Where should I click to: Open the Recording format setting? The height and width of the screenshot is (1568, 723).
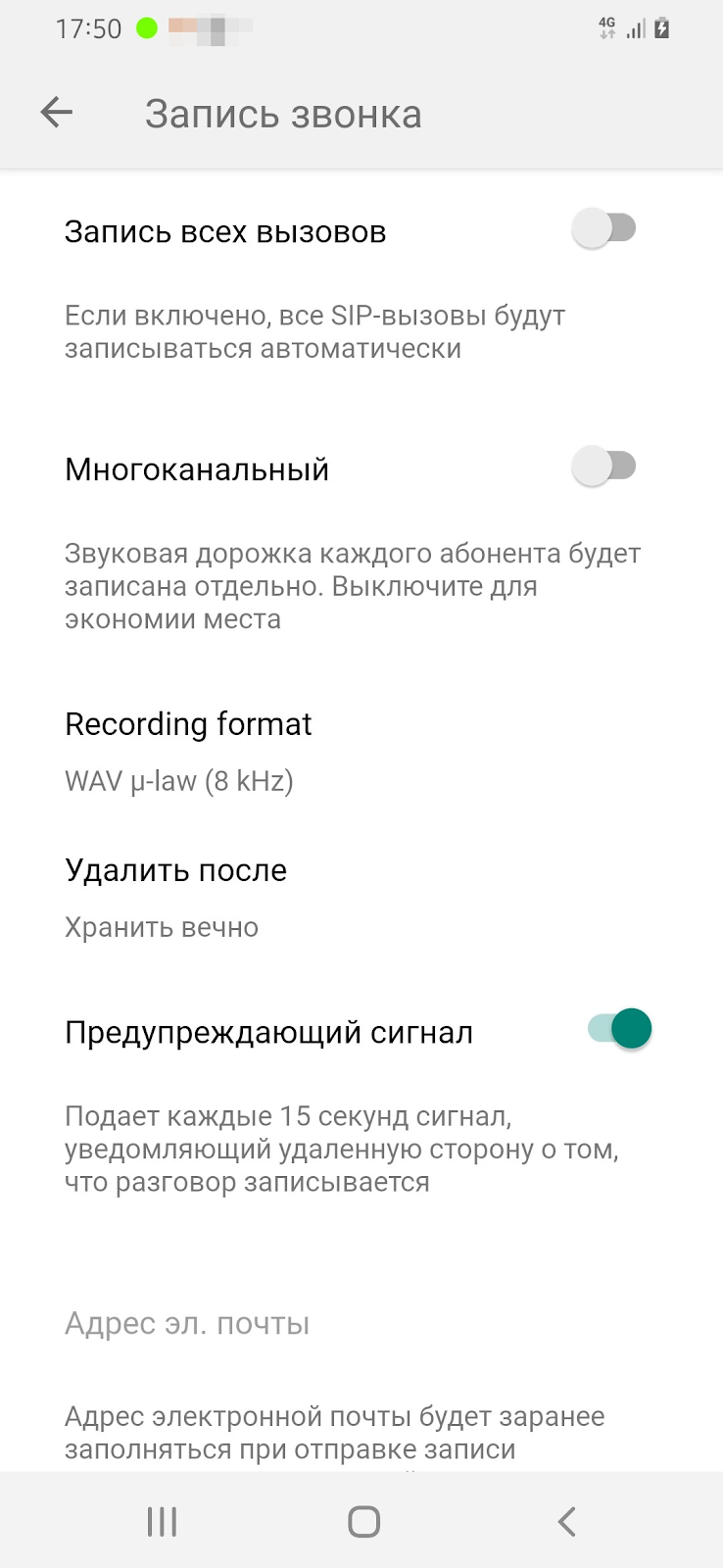(188, 751)
